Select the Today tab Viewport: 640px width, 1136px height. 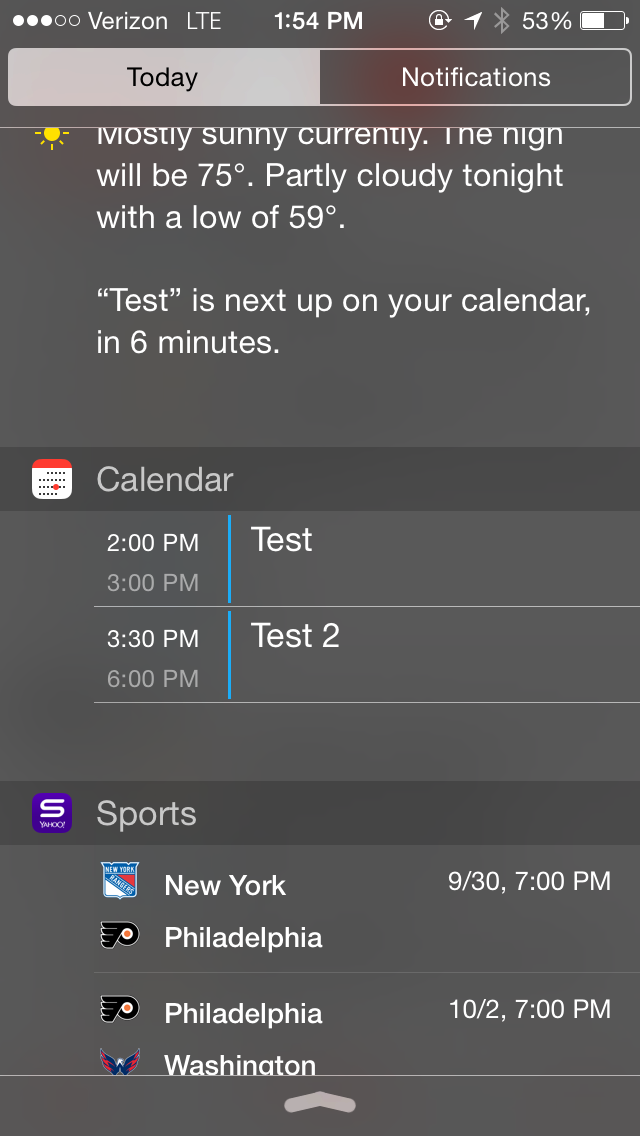point(164,78)
